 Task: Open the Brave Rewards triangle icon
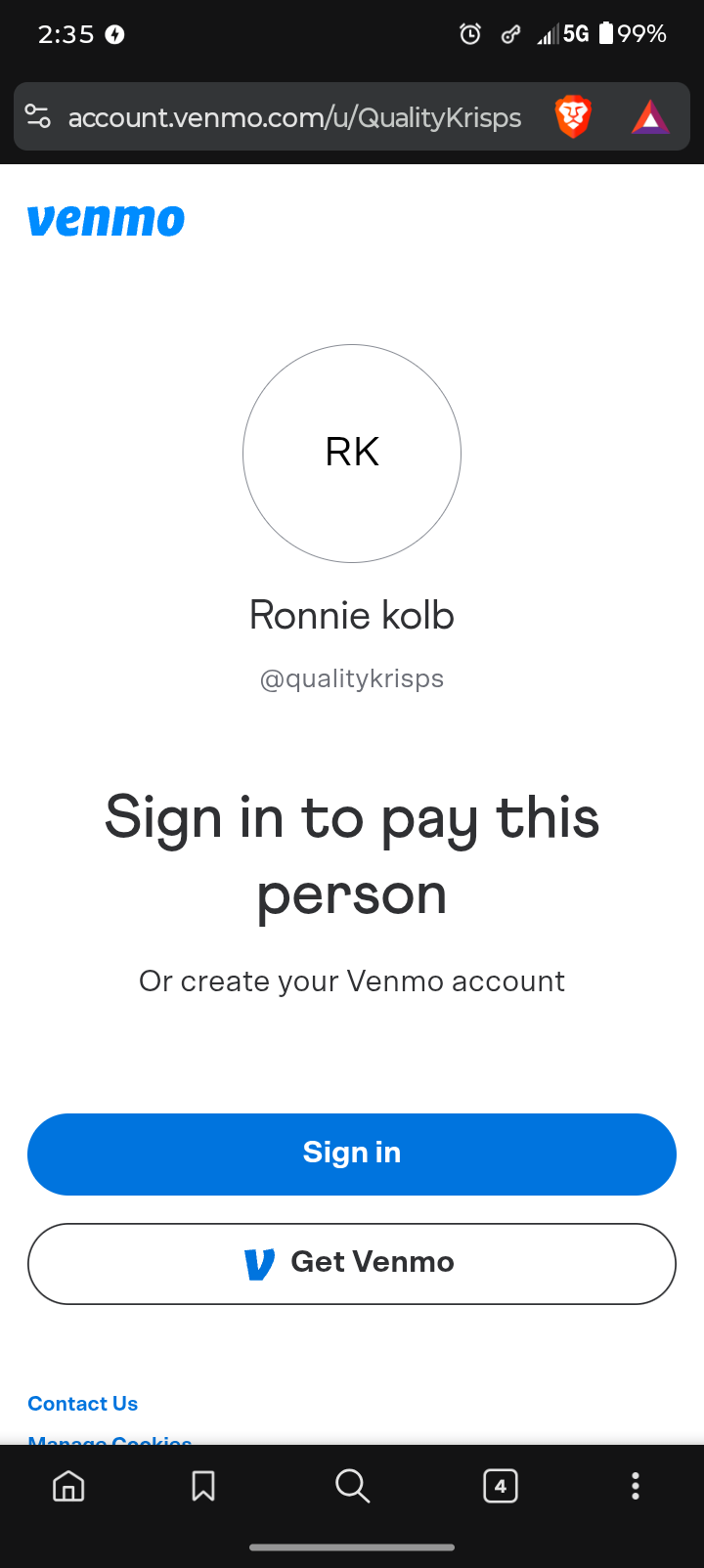coord(650,118)
